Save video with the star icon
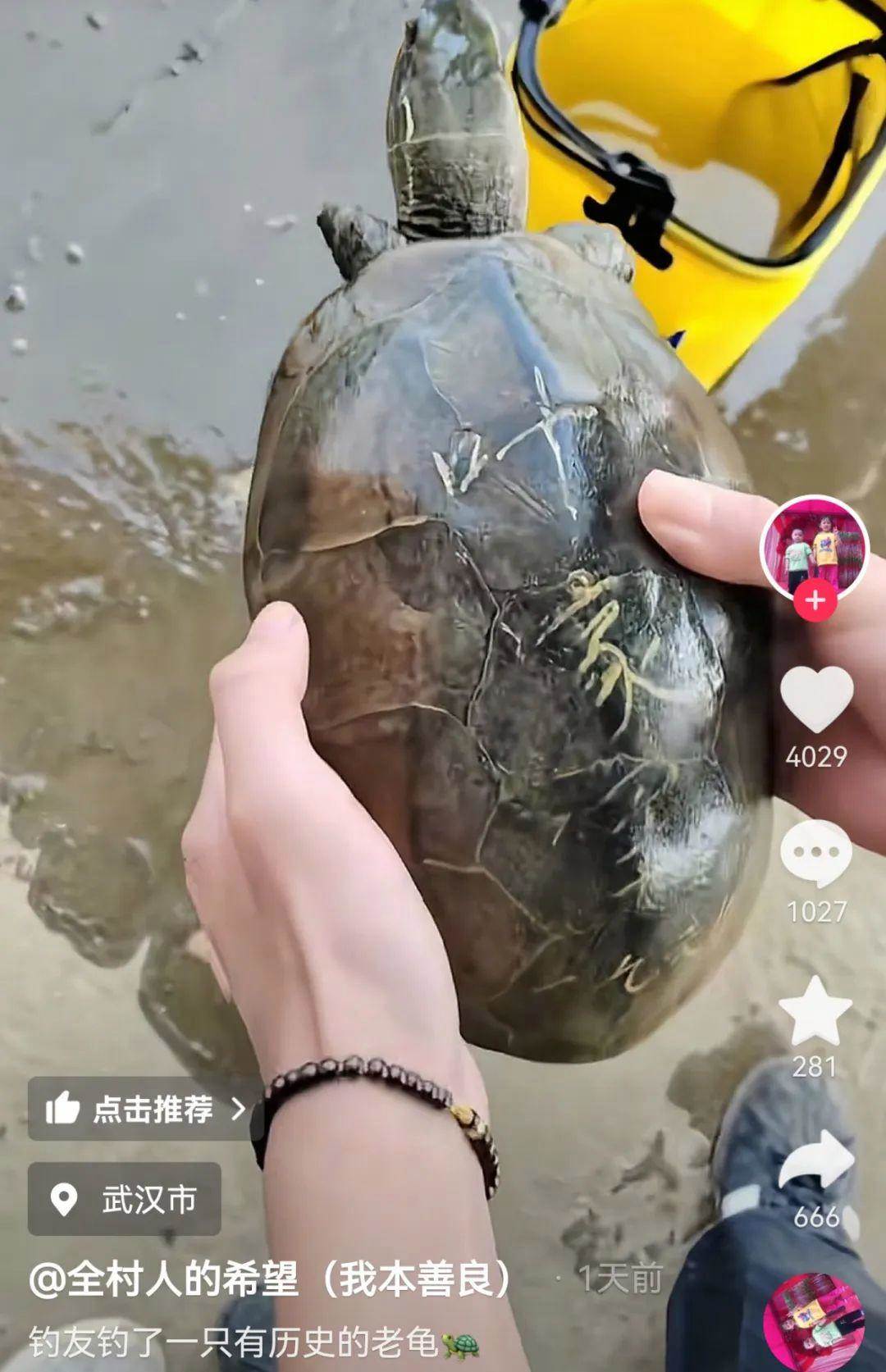This screenshot has height=1372, width=886. (815, 1010)
